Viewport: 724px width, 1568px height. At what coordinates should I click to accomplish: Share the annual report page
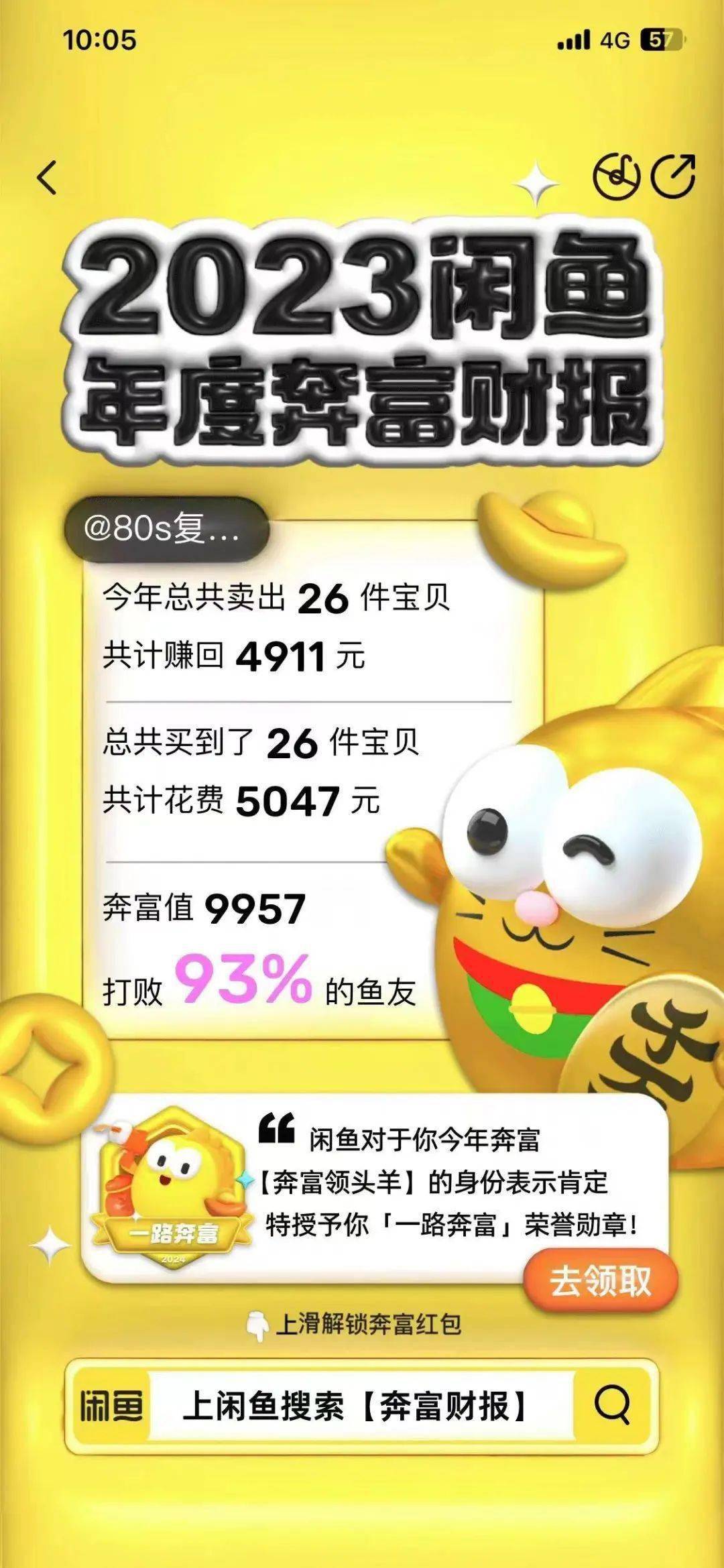tap(674, 176)
